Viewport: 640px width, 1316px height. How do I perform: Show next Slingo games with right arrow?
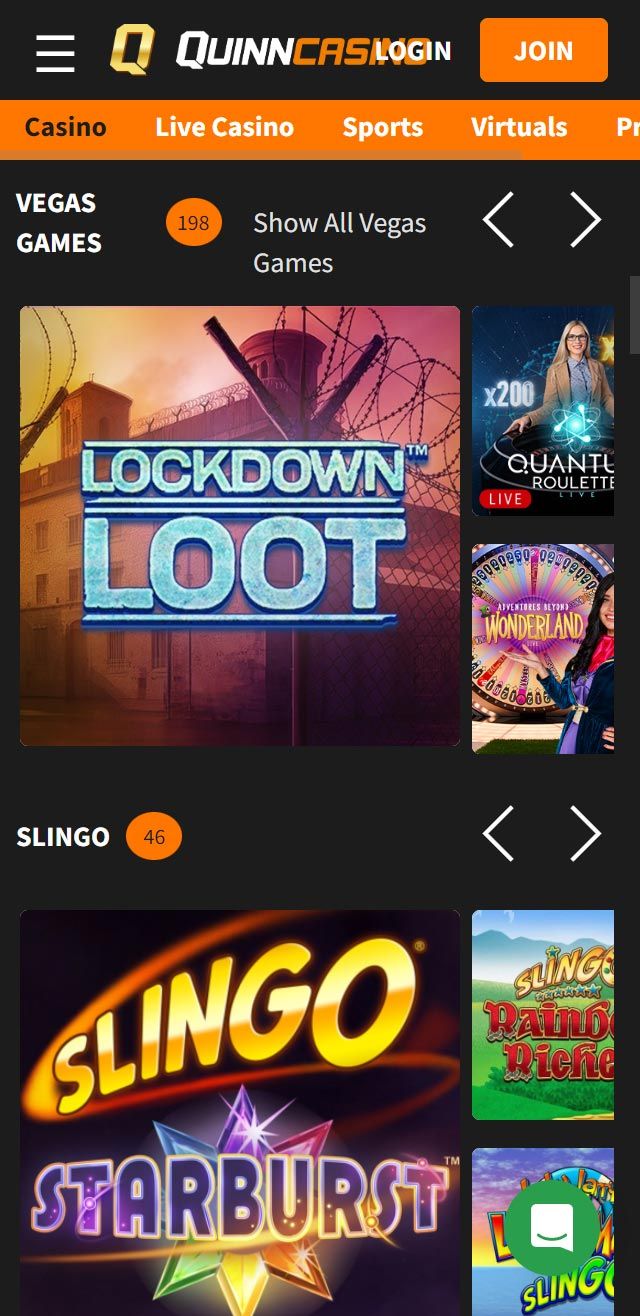click(585, 834)
